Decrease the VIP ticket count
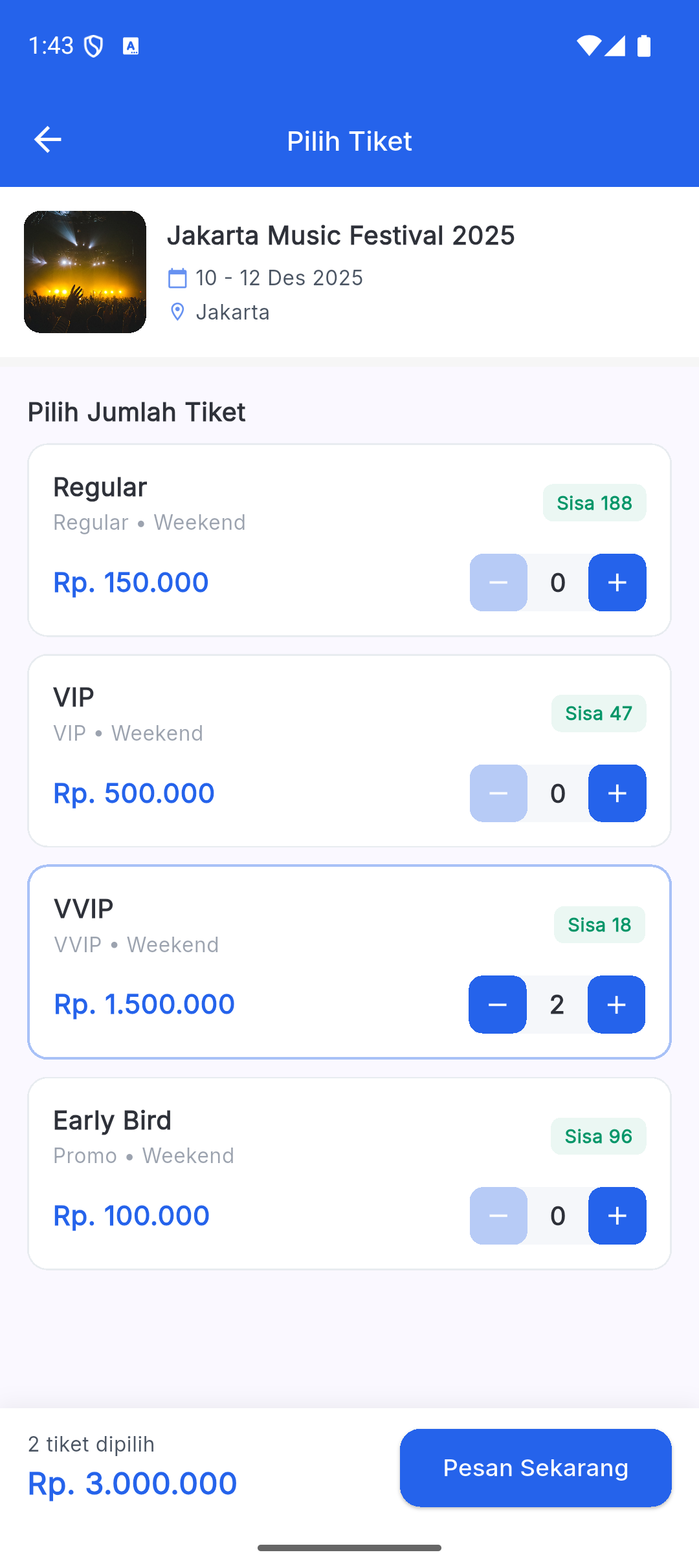Screen dimensions: 699x1568 coord(498,792)
